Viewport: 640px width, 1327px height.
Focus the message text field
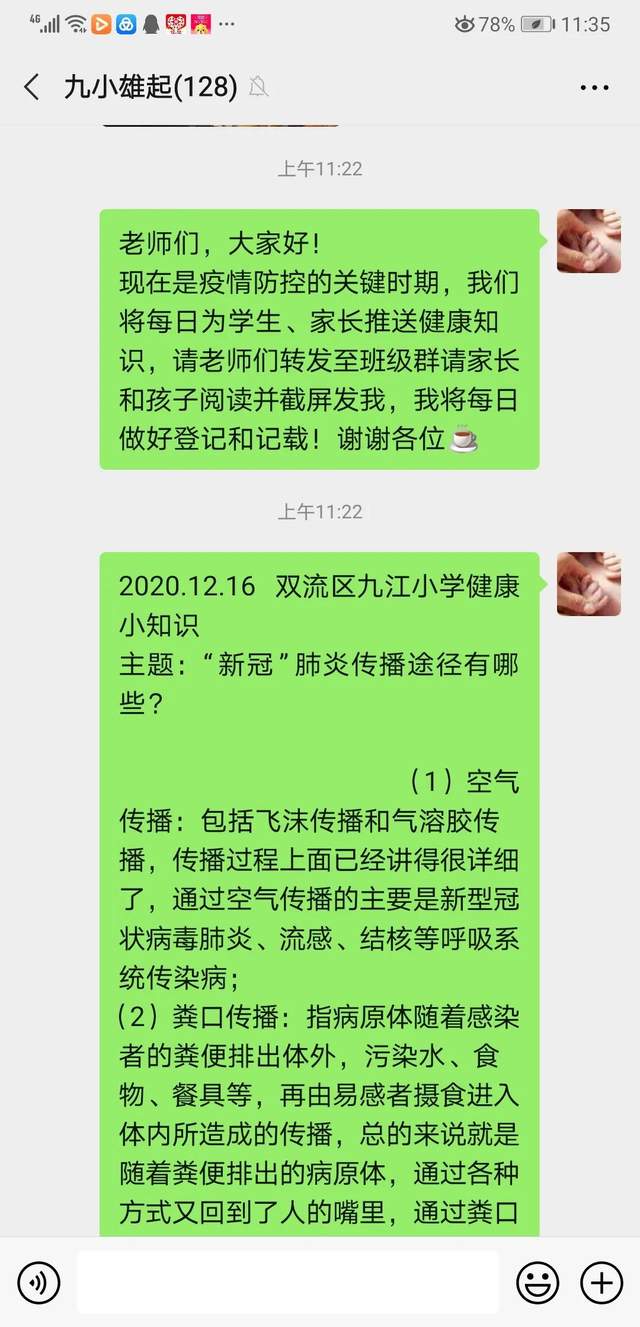click(x=287, y=1282)
